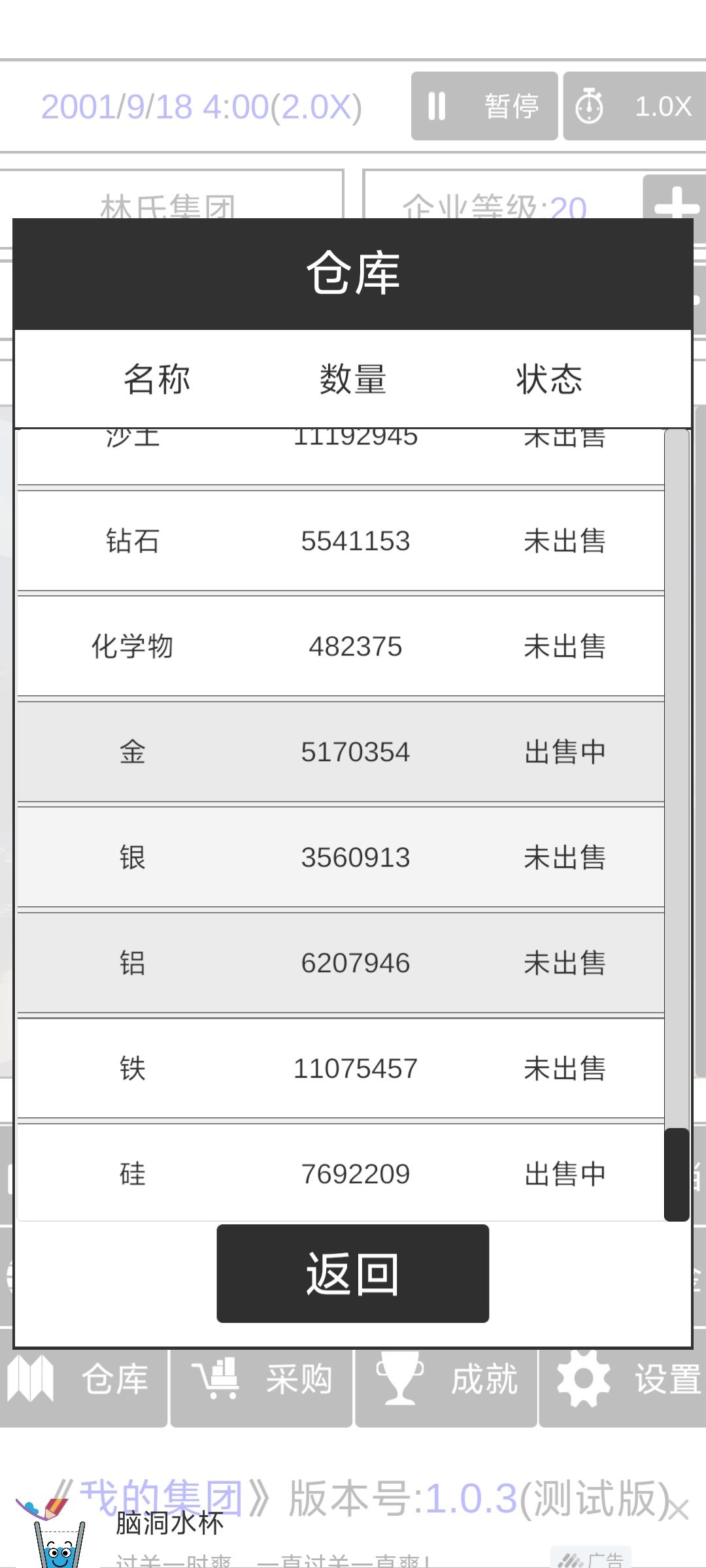706x1568 pixels.
Task: Open the 硅 inventory row
Action: point(341,1173)
